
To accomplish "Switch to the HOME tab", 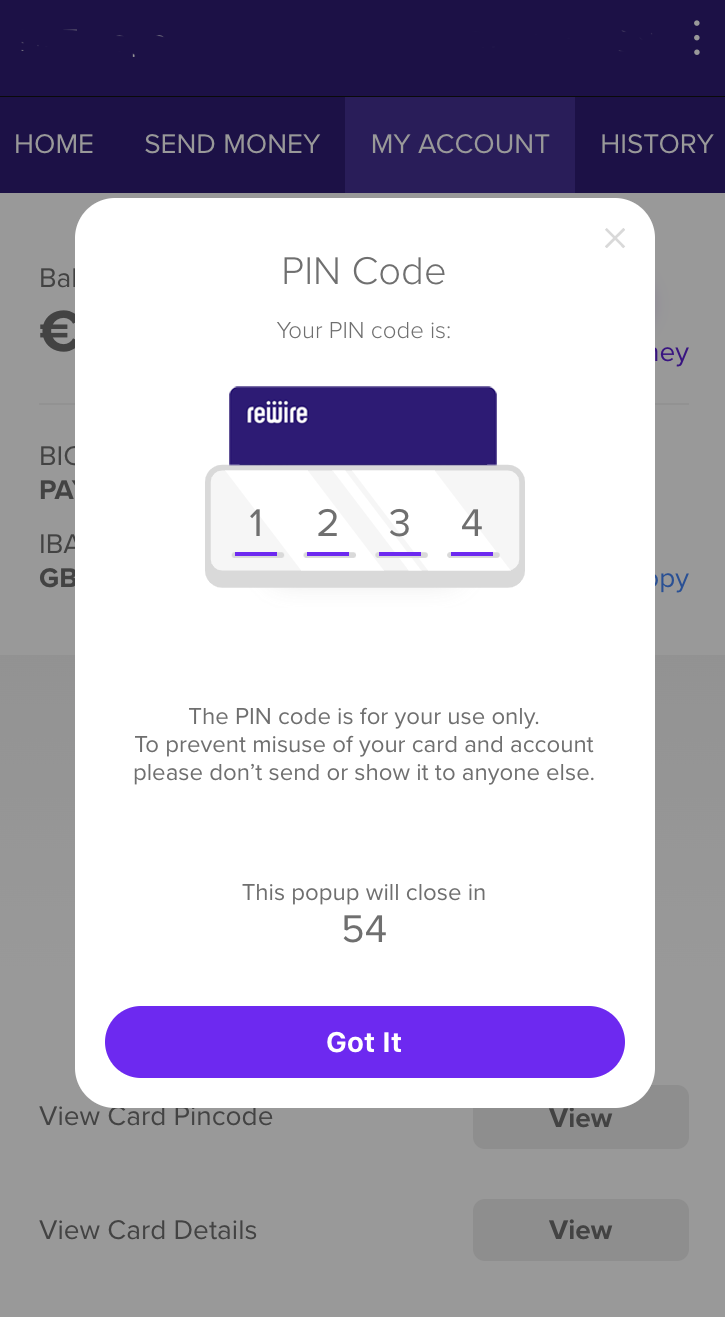I will tap(54, 144).
